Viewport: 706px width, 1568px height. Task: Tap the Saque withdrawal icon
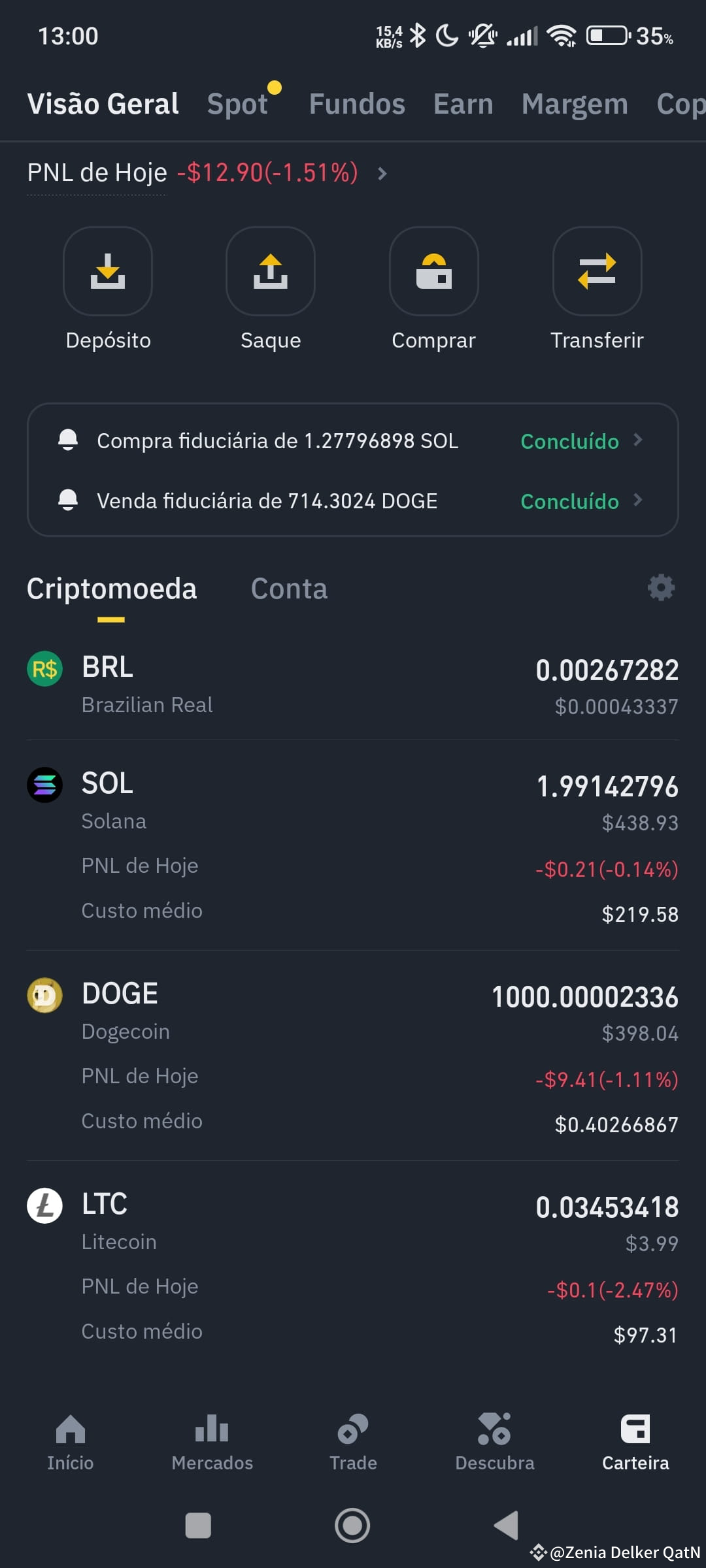pos(270,272)
